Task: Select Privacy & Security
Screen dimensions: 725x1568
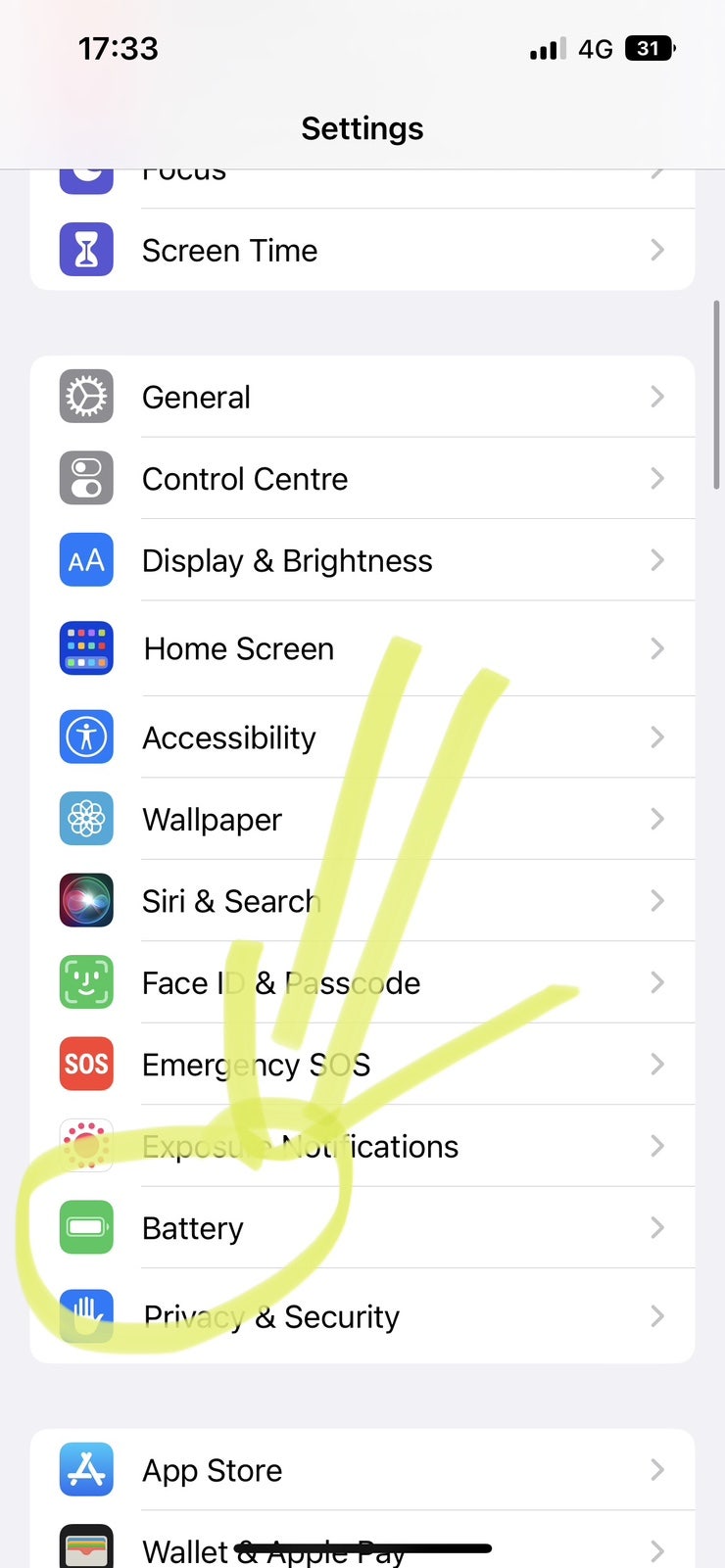Action: click(362, 1317)
